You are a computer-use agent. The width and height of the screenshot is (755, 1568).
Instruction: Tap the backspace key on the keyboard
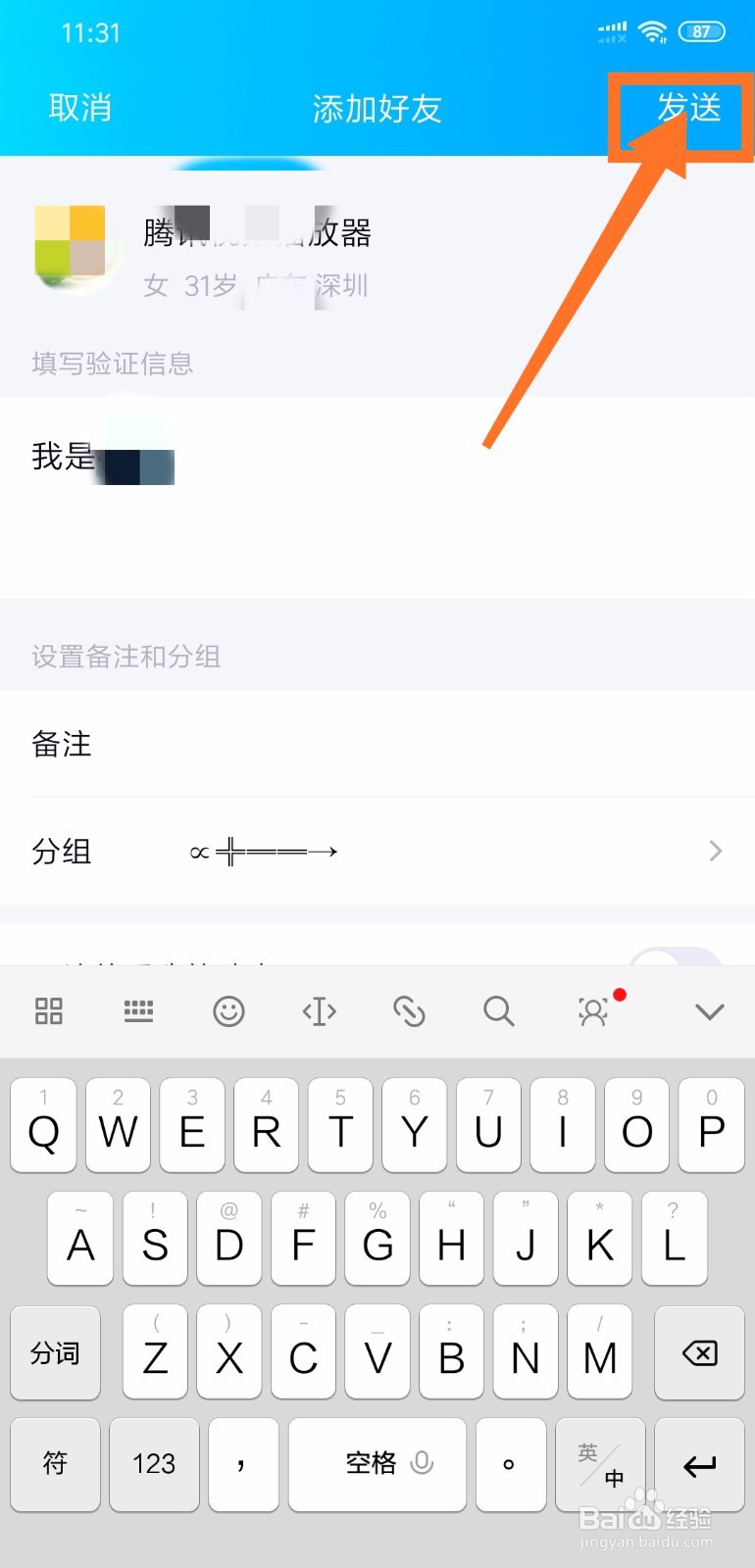coord(699,1353)
